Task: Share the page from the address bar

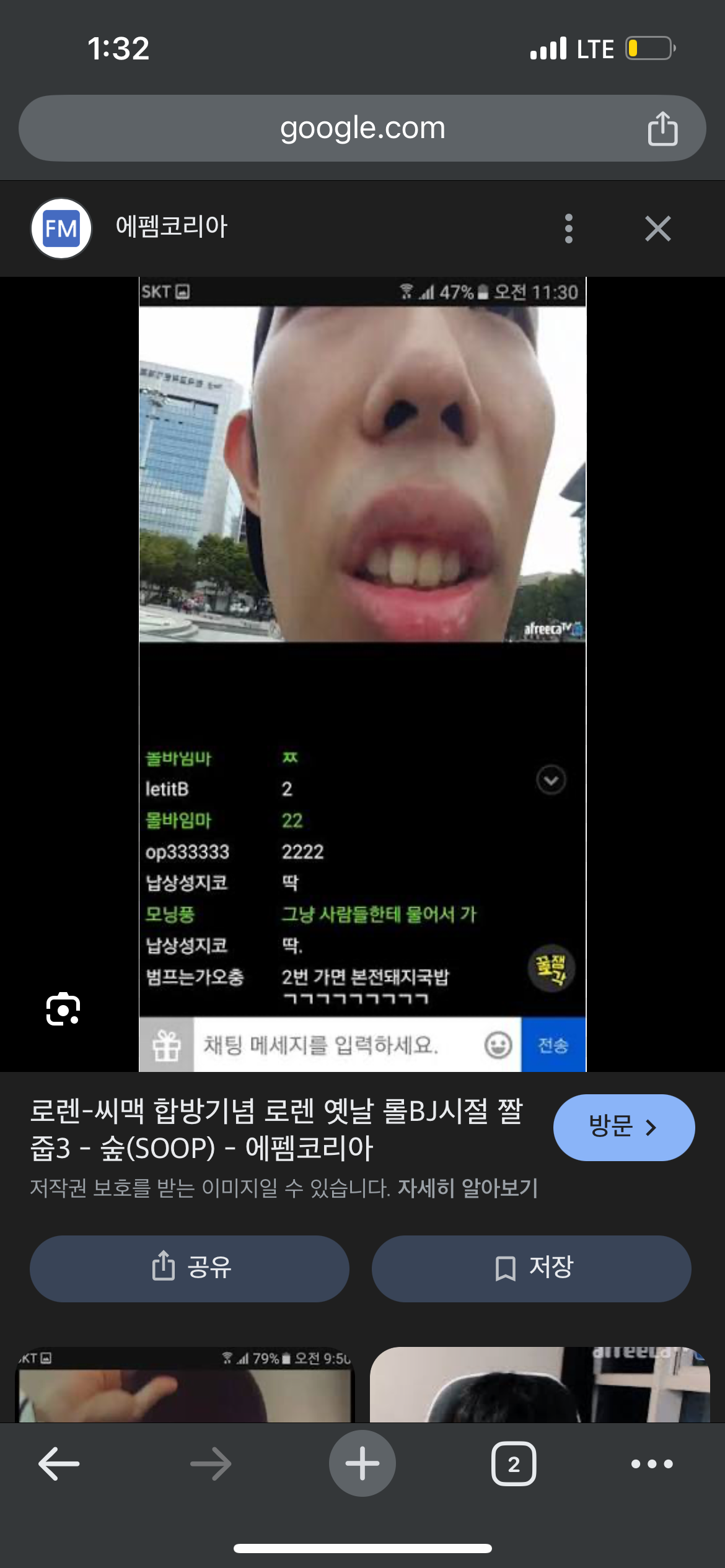Action: coord(662,129)
